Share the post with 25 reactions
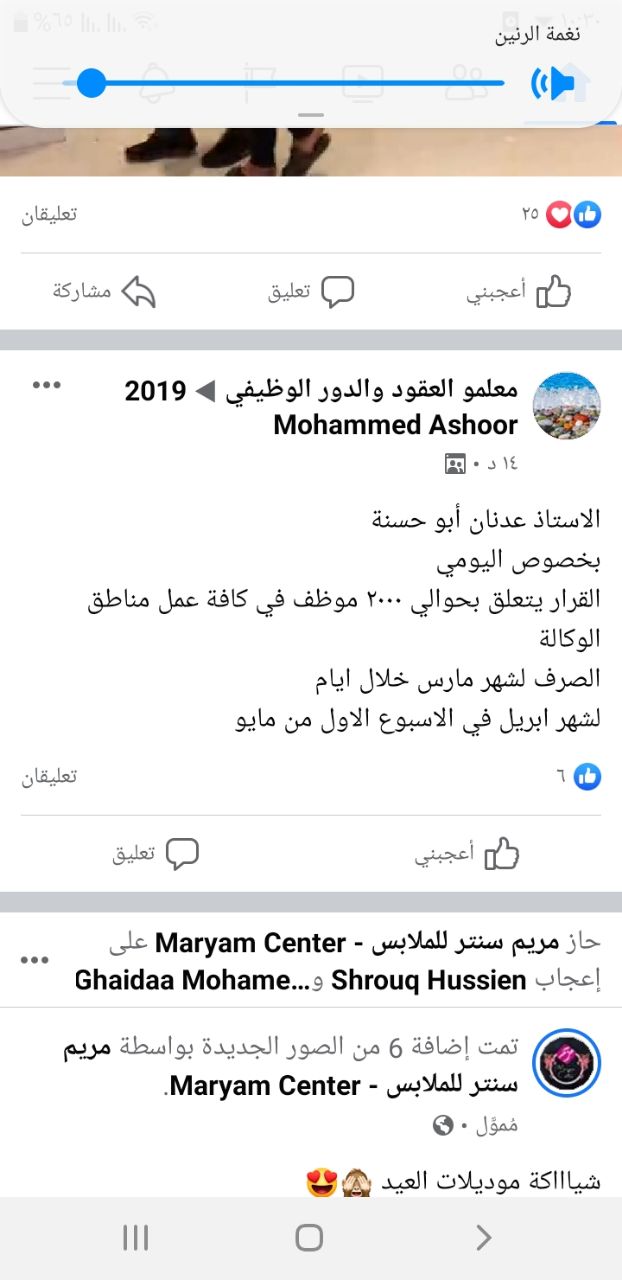This screenshot has width=622, height=1280. 105,292
